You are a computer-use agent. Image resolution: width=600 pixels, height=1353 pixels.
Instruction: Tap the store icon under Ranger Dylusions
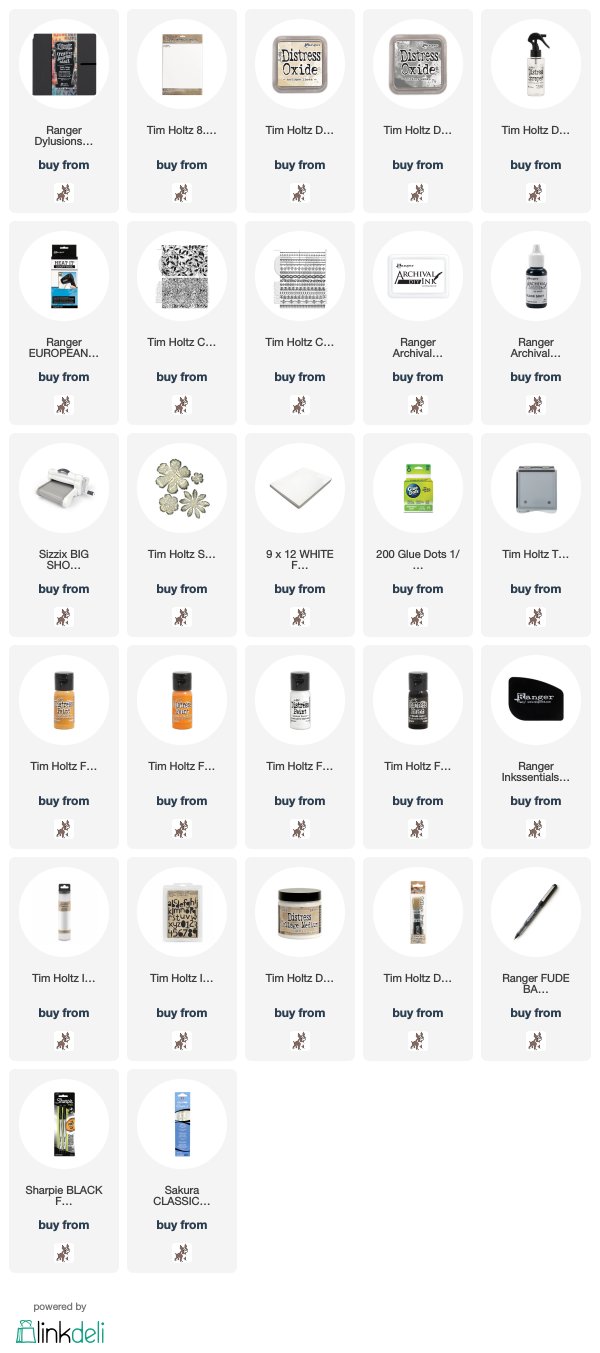[64, 192]
